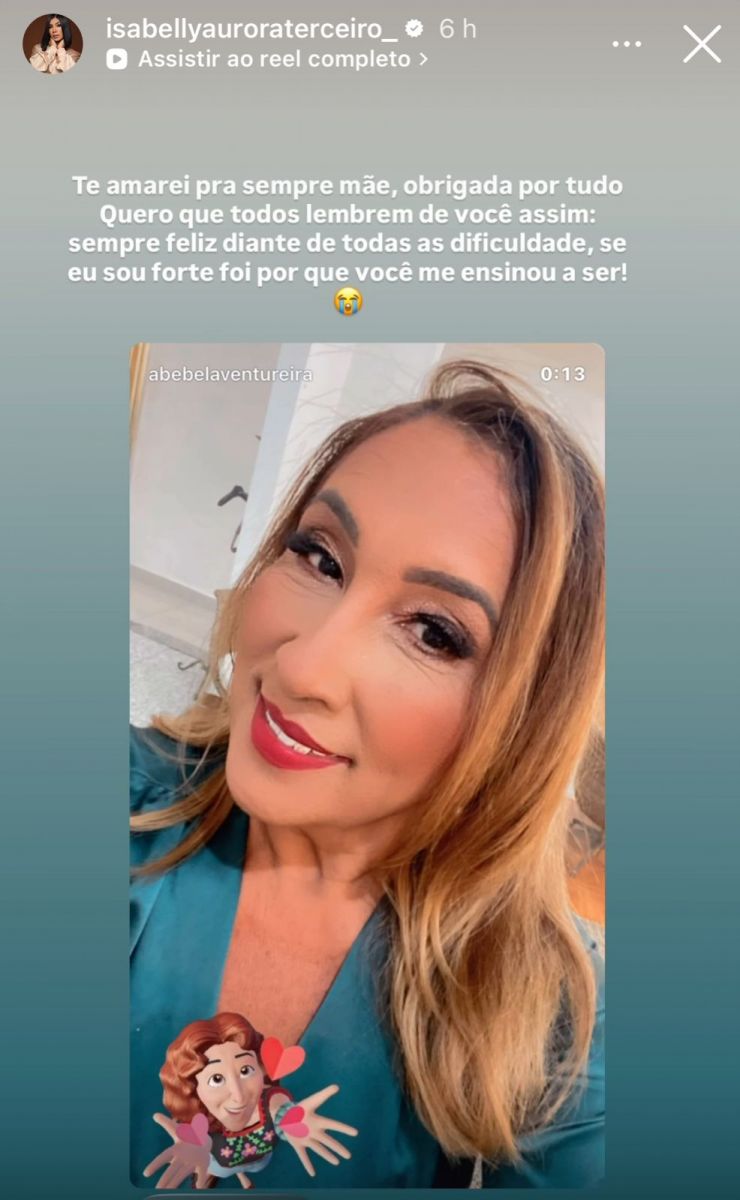Viewport: 740px width, 1200px height.
Task: Open isabellyauroraterceiro_ username profile
Action: [x=251, y=29]
